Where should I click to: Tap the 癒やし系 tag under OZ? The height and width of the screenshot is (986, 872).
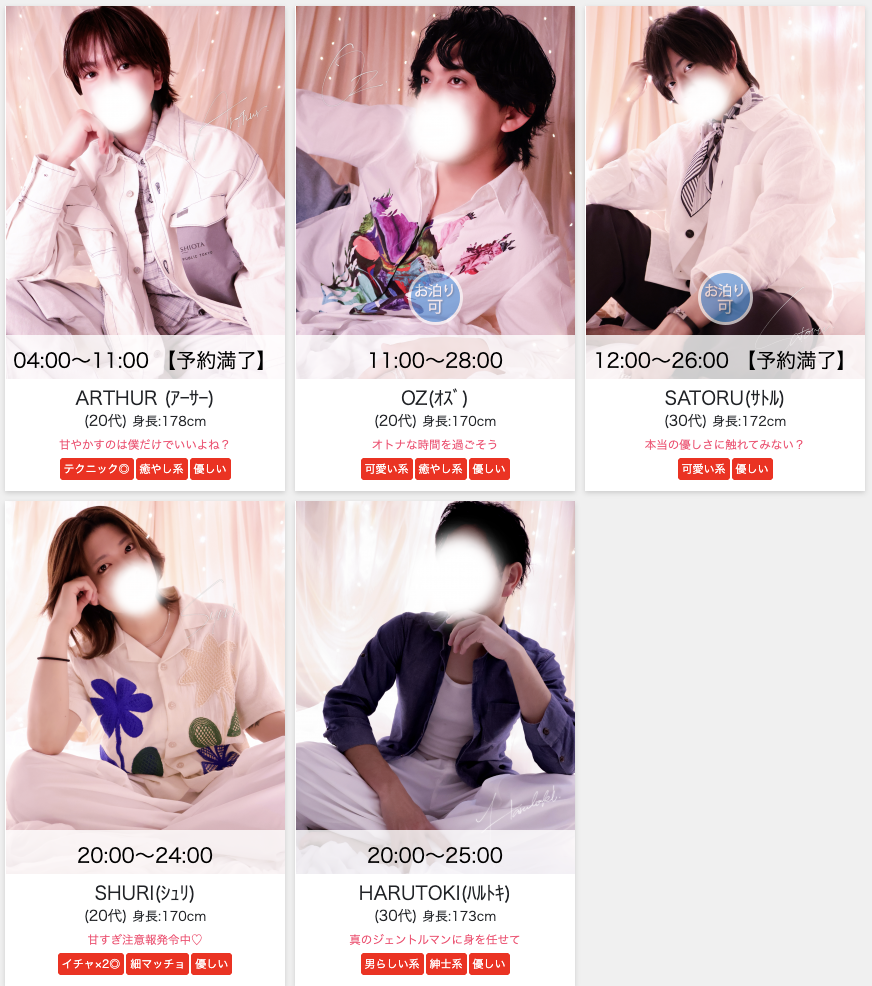click(x=440, y=469)
